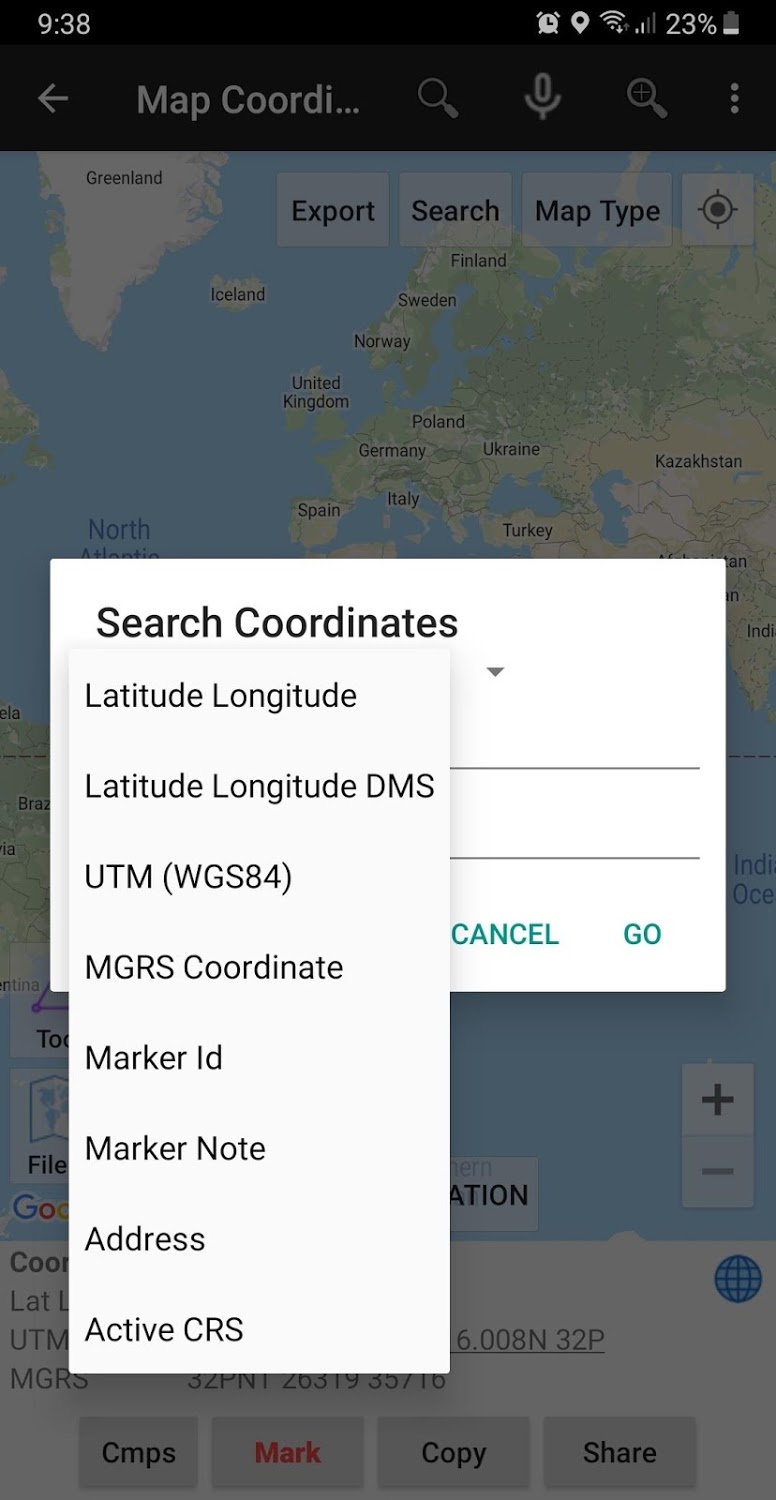Choose Address as search type
Viewport: 776px width, 1500px height.
[x=145, y=1239]
